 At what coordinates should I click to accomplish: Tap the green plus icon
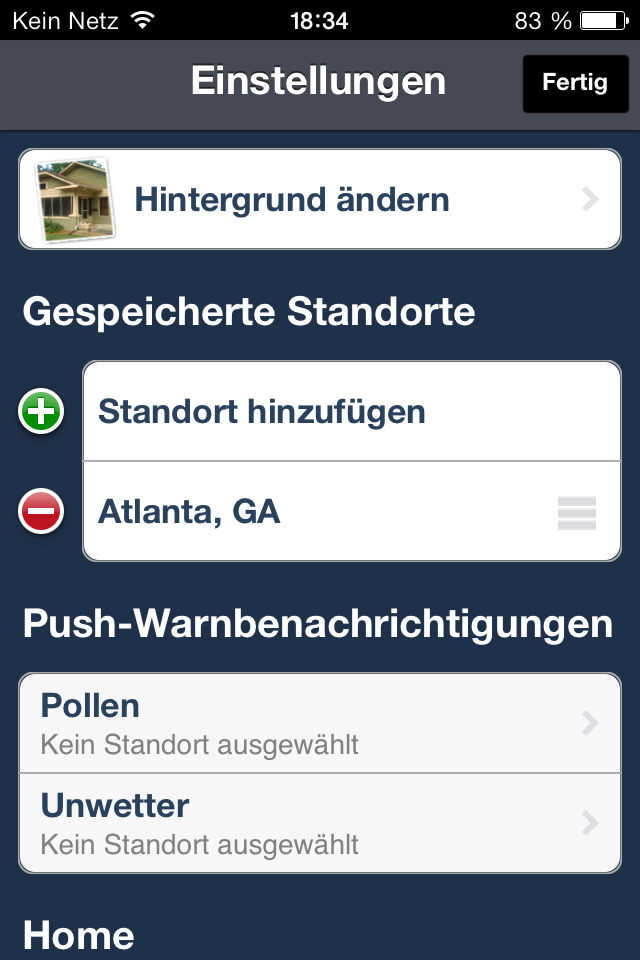tap(41, 412)
